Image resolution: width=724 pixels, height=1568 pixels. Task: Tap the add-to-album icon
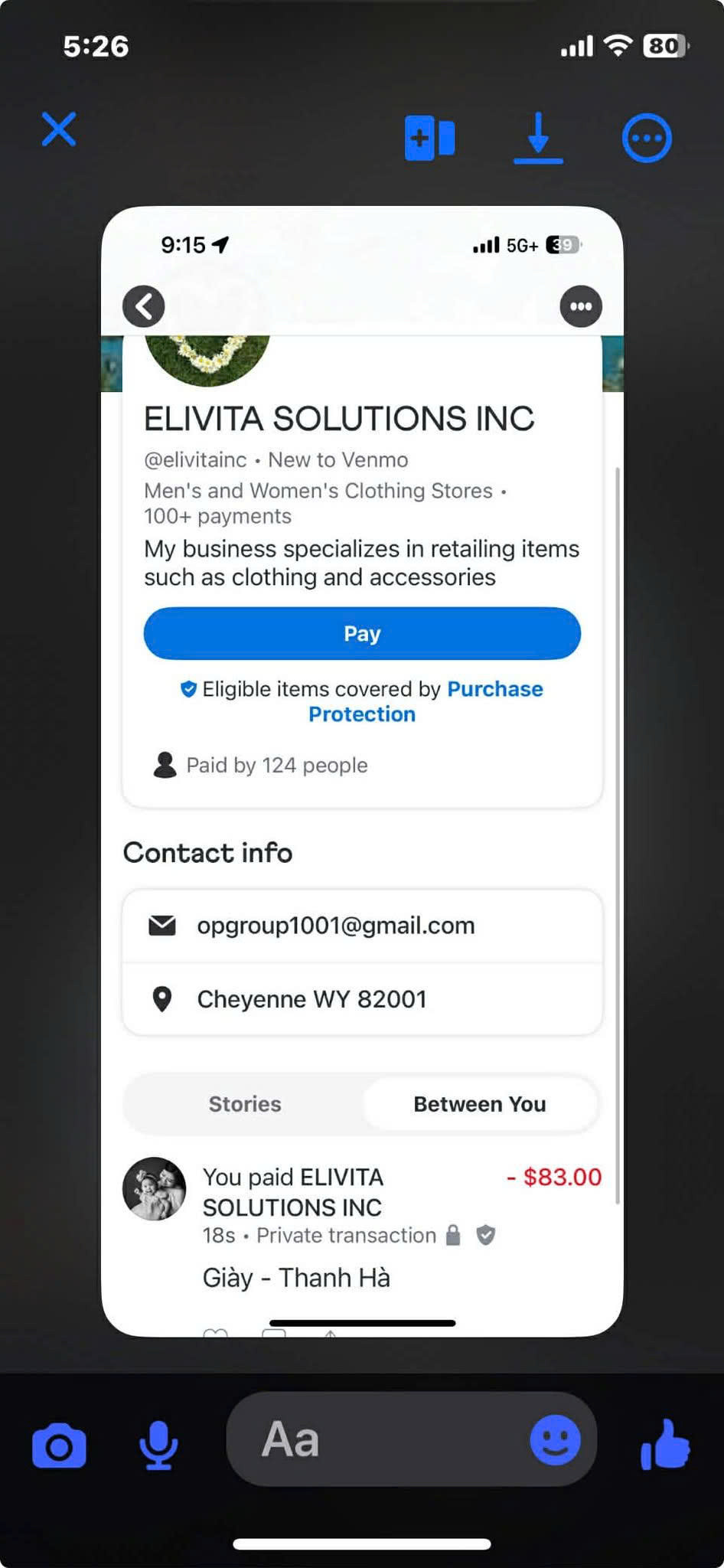429,138
